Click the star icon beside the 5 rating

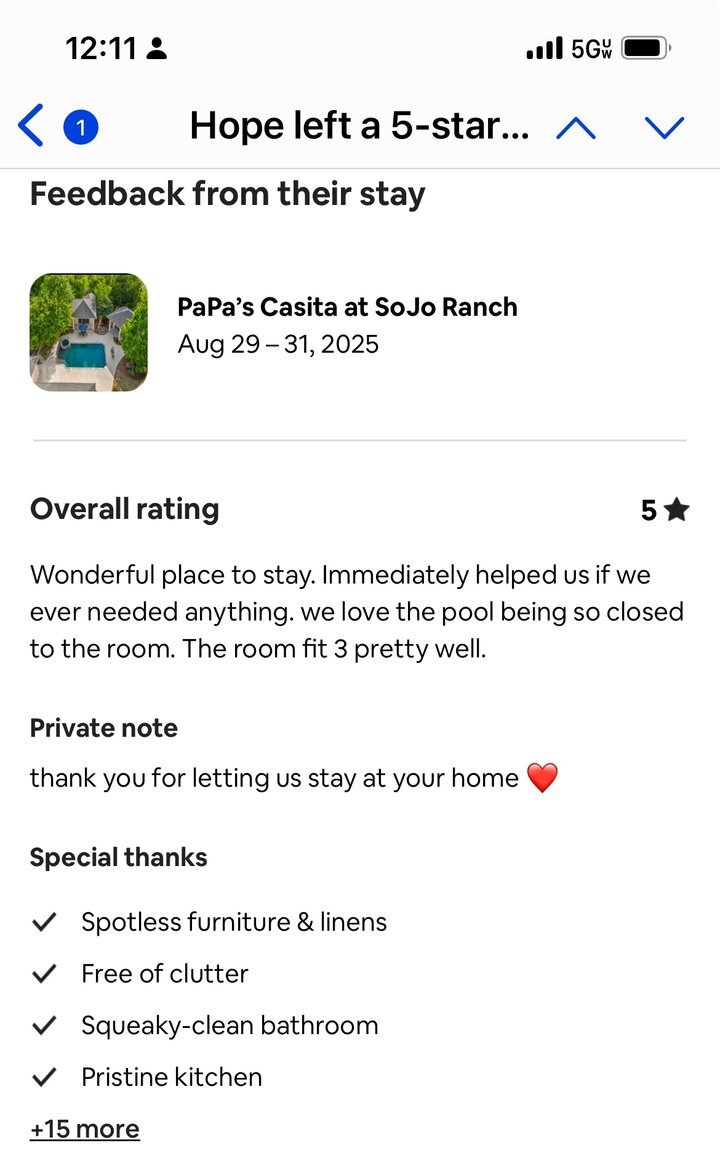[675, 509]
